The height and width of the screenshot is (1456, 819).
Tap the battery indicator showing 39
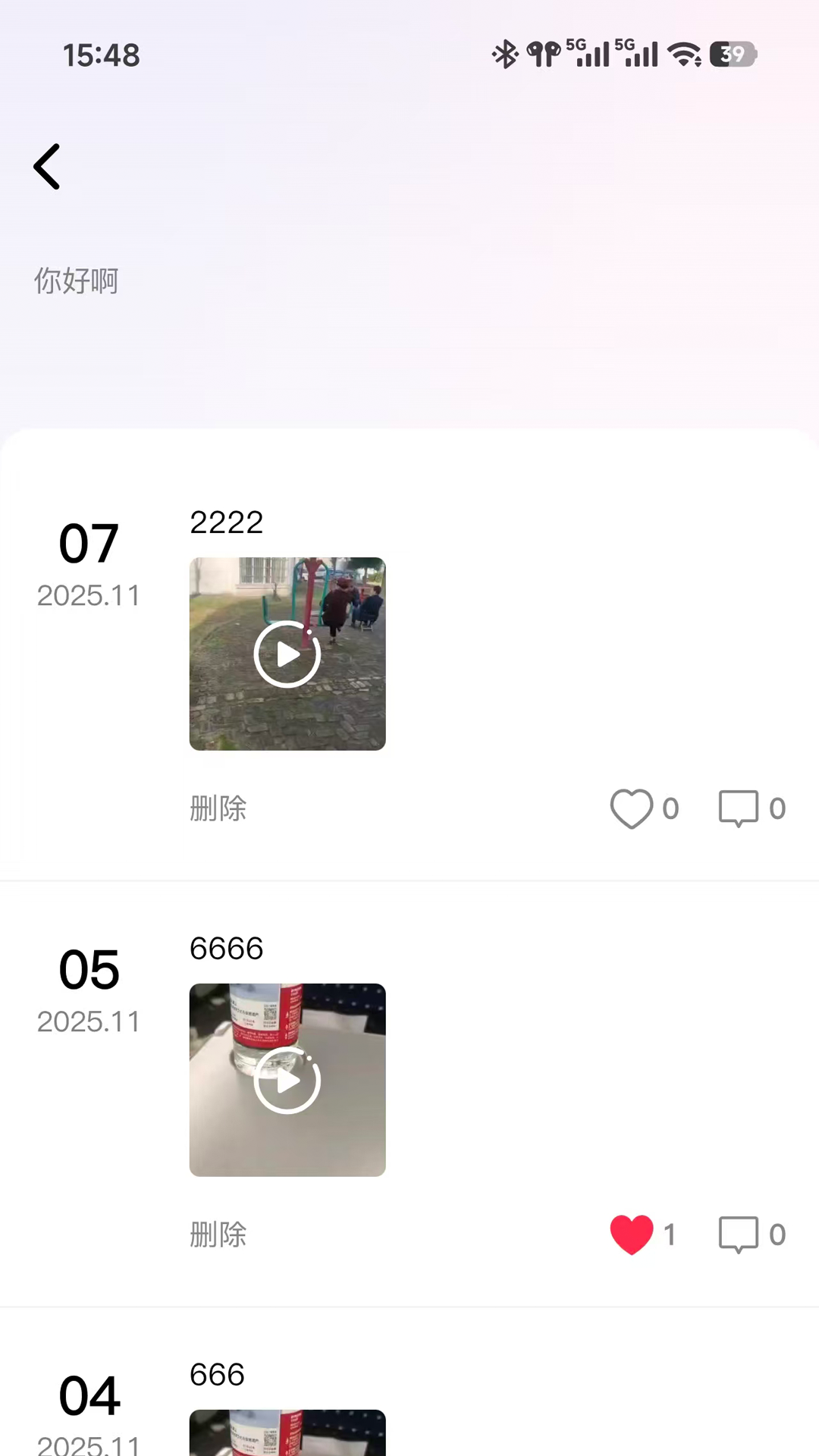[730, 54]
